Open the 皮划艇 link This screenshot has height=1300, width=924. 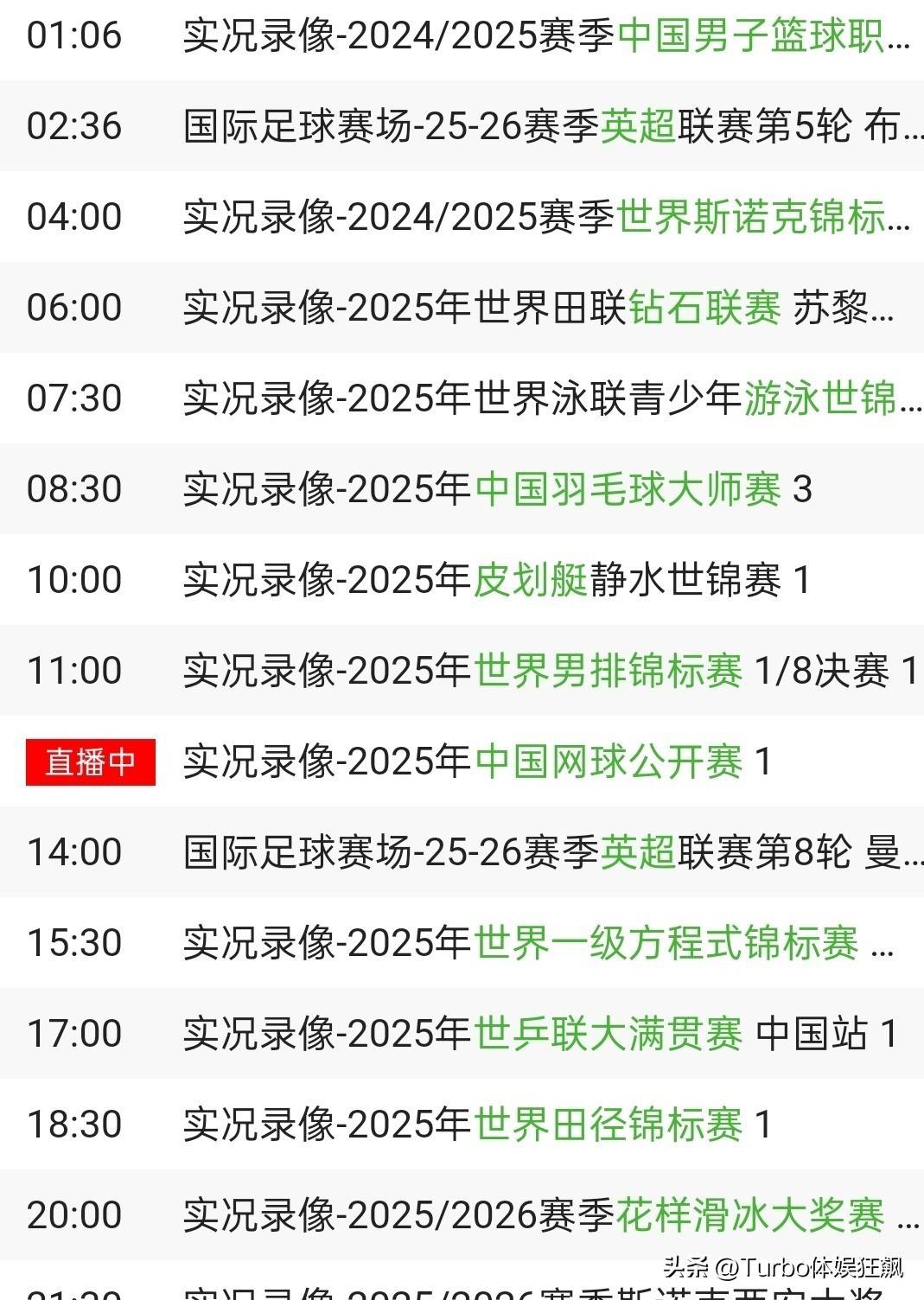click(531, 580)
